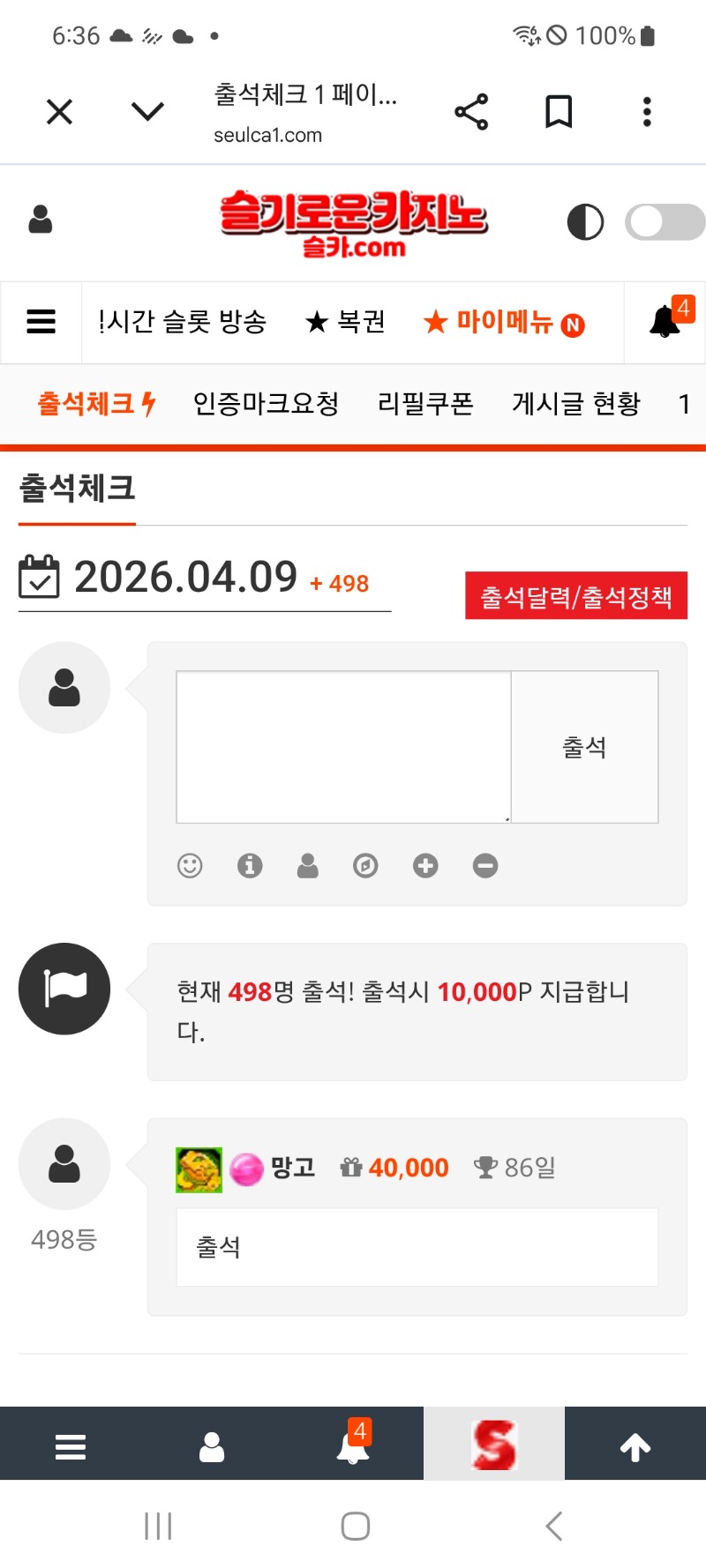Switch to the 게시글 현황 tab
The width and height of the screenshot is (706, 1568).
click(x=576, y=404)
